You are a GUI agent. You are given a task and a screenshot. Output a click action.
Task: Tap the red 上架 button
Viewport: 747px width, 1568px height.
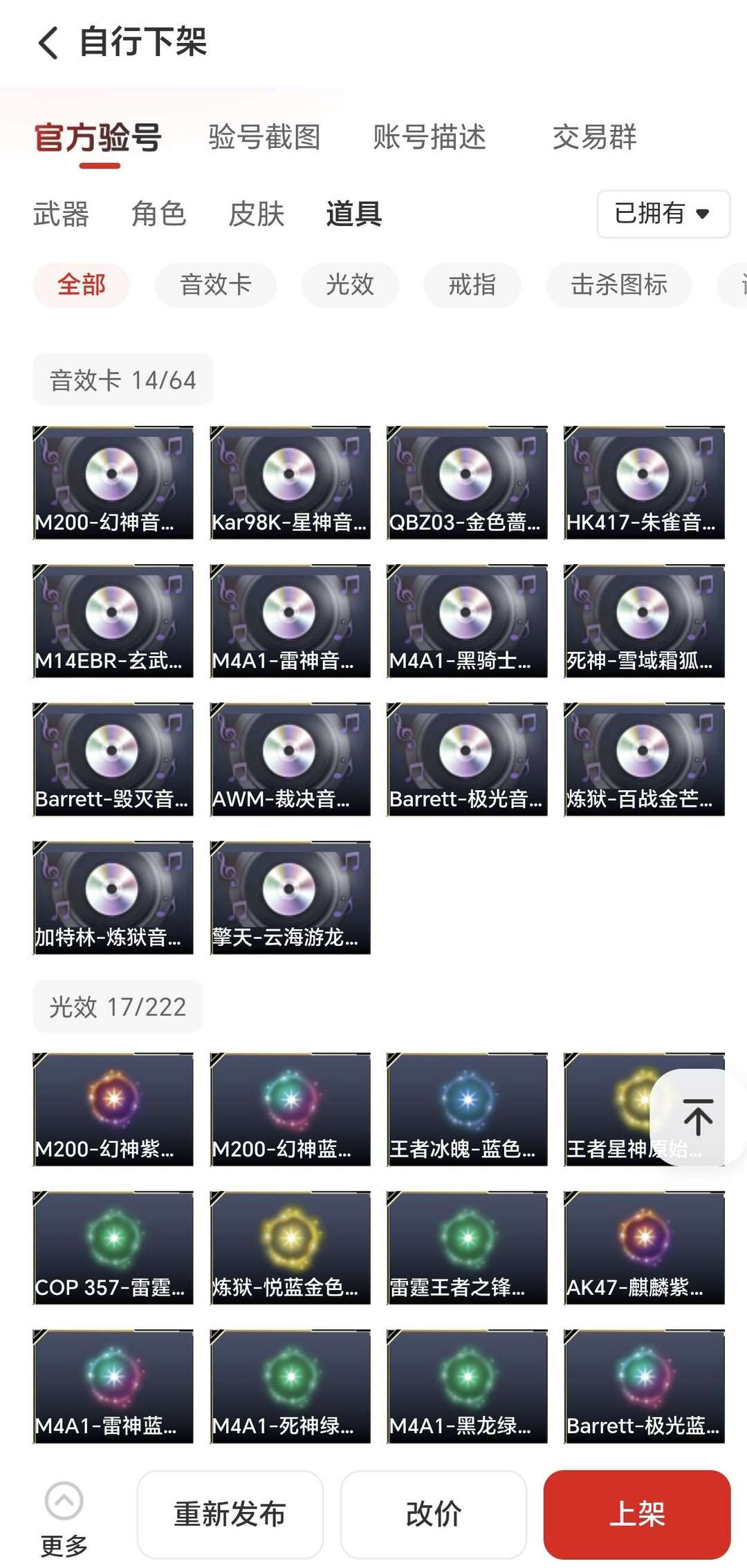click(x=636, y=1513)
